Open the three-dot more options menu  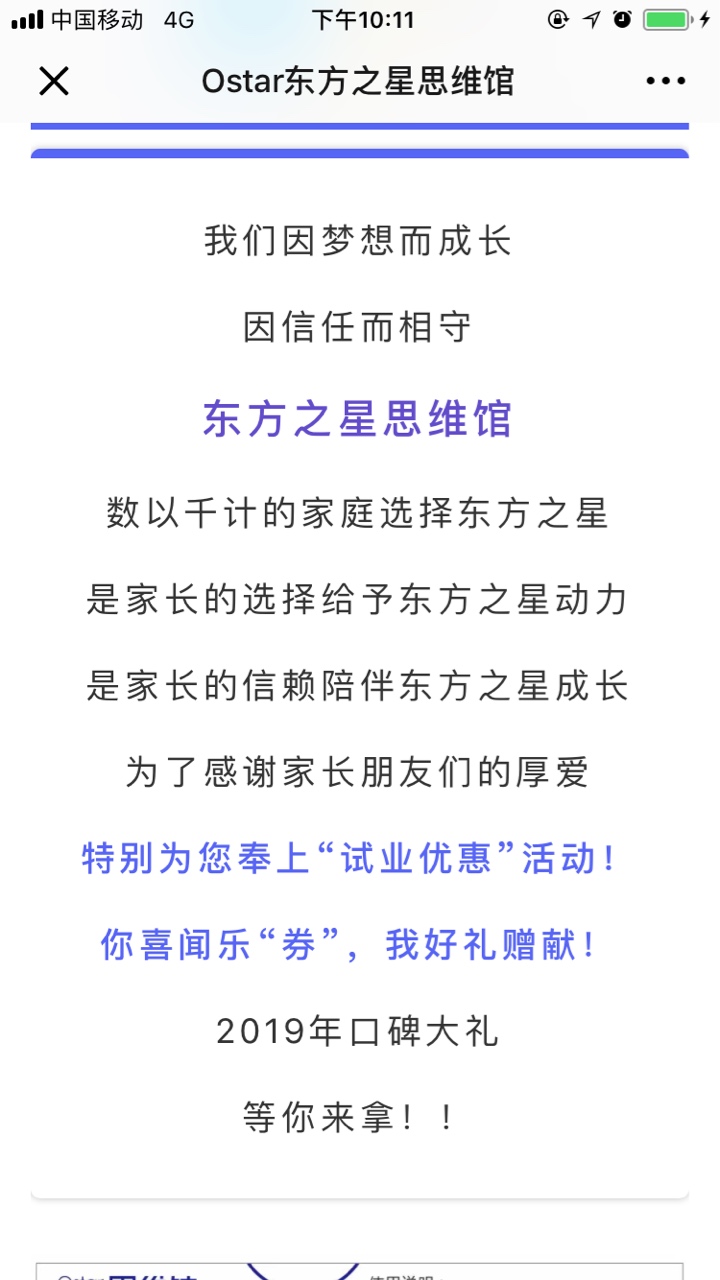tap(666, 81)
